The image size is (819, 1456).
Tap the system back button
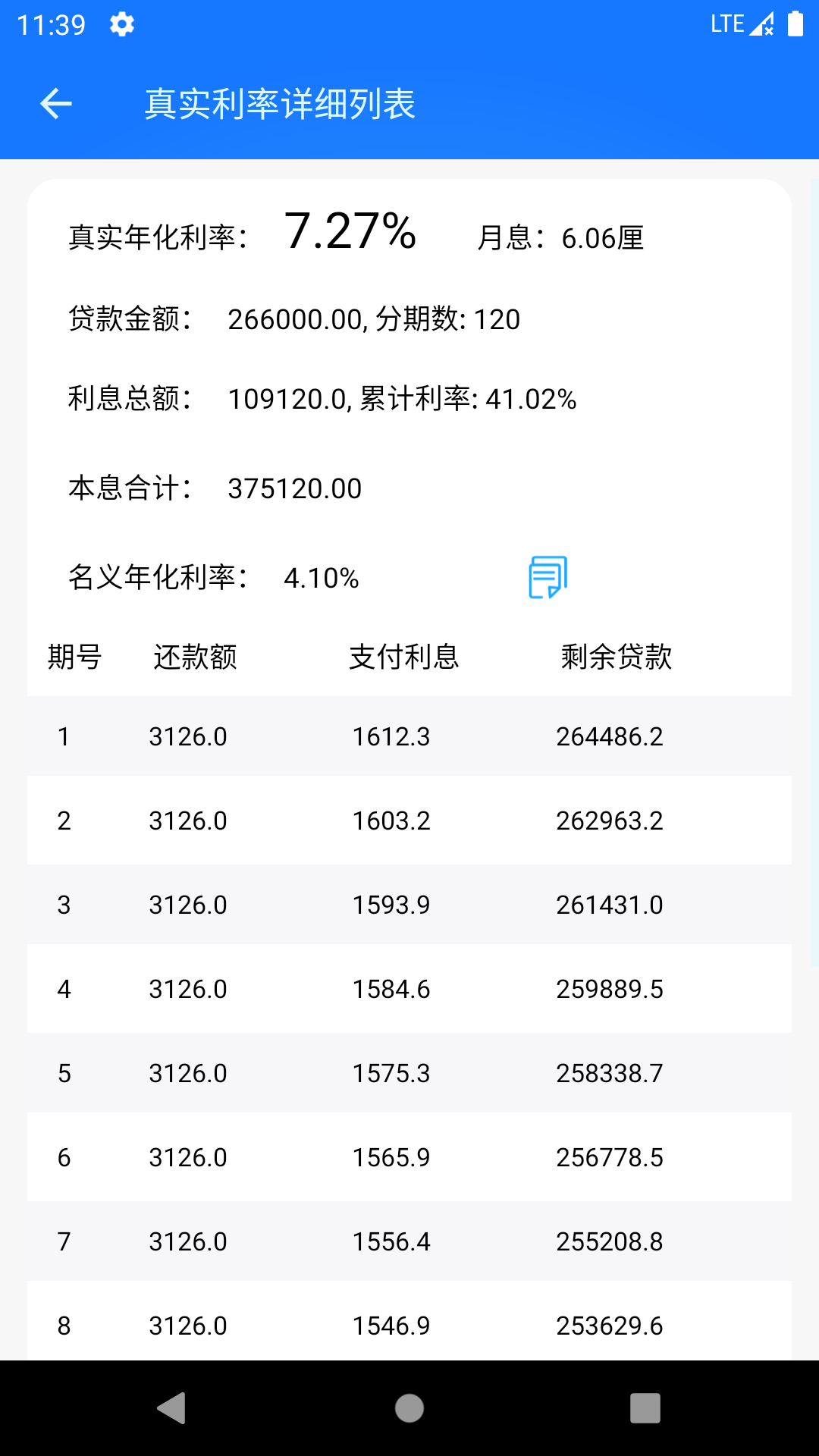click(x=171, y=1408)
